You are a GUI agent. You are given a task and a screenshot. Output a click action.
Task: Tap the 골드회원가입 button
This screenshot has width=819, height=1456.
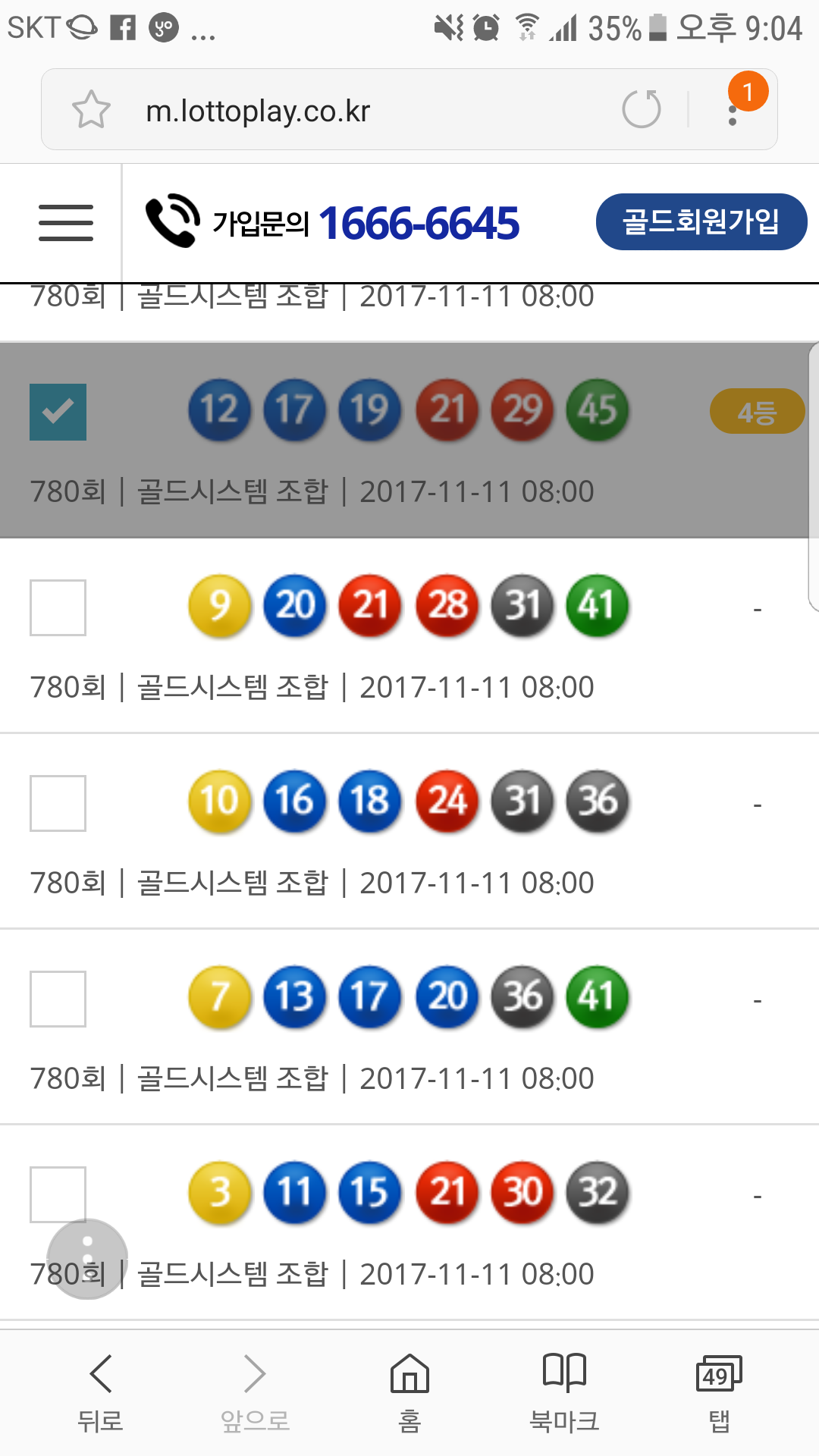(701, 221)
